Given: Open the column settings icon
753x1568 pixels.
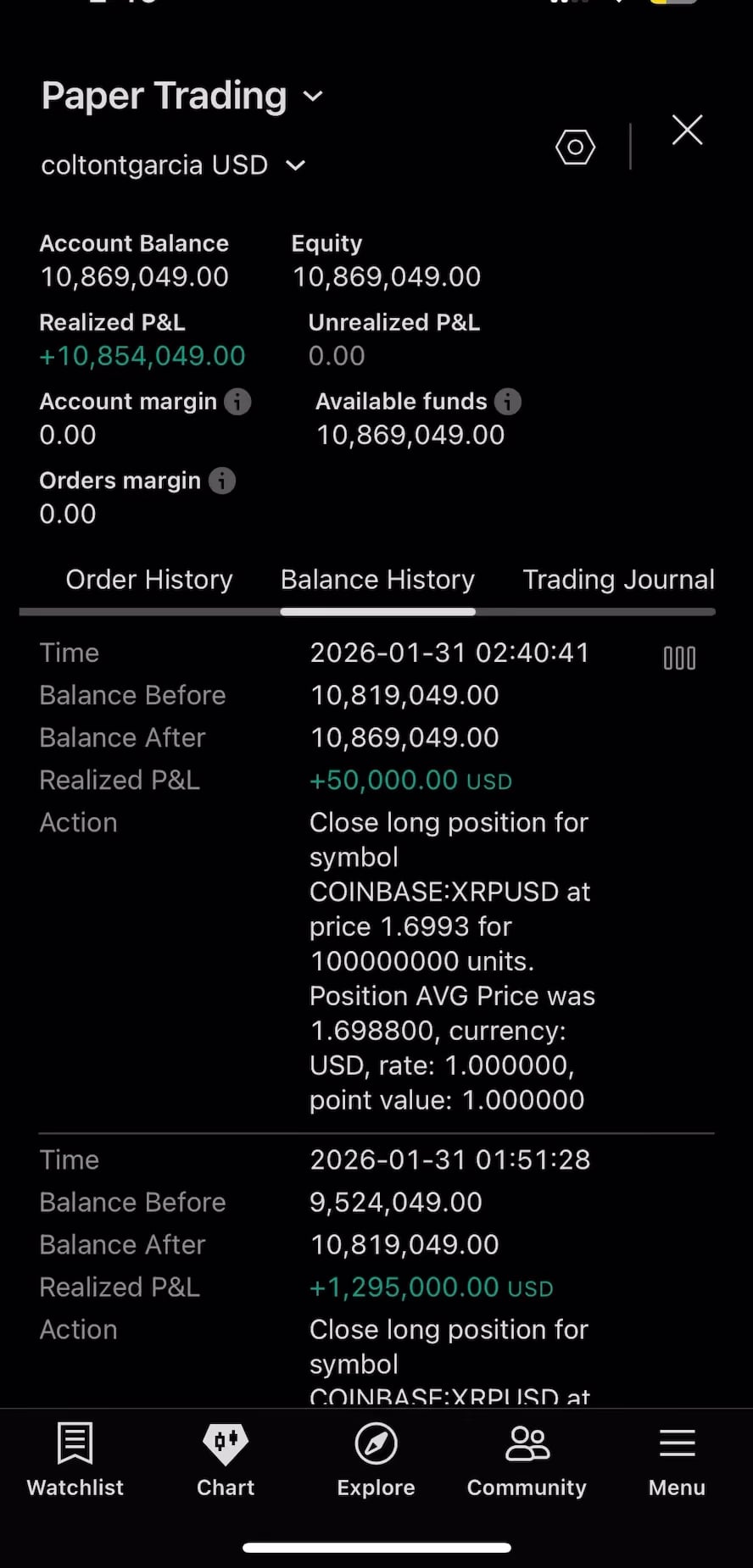Looking at the screenshot, I should [x=679, y=658].
